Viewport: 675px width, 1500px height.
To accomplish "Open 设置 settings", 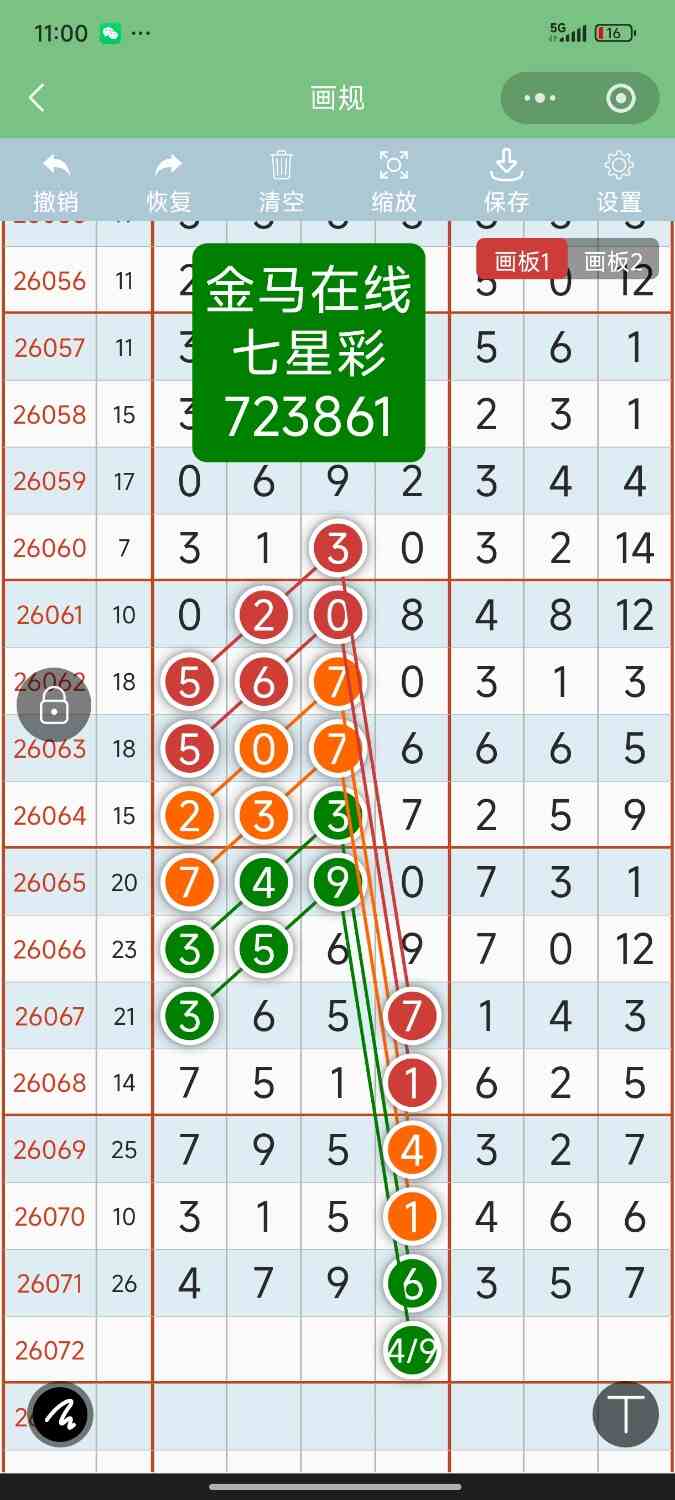I will pyautogui.click(x=619, y=182).
